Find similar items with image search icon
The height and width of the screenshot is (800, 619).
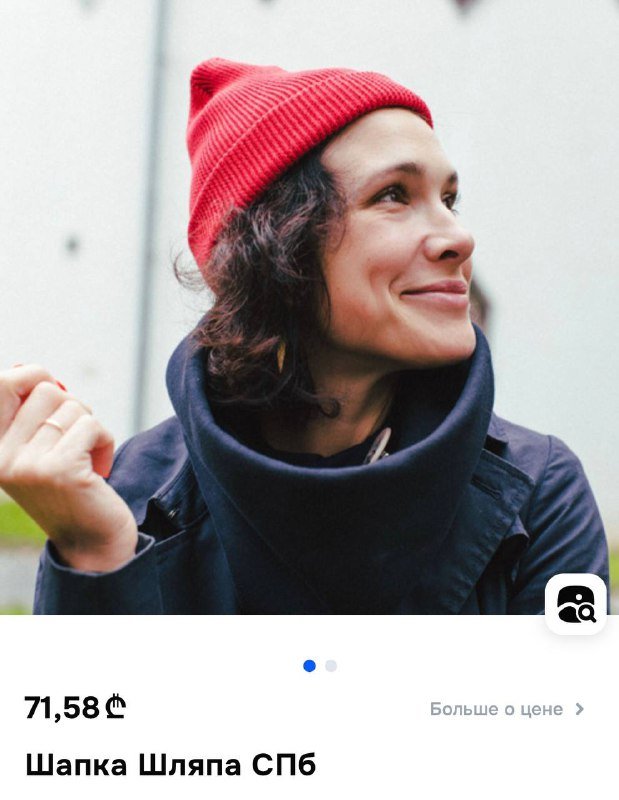575,604
